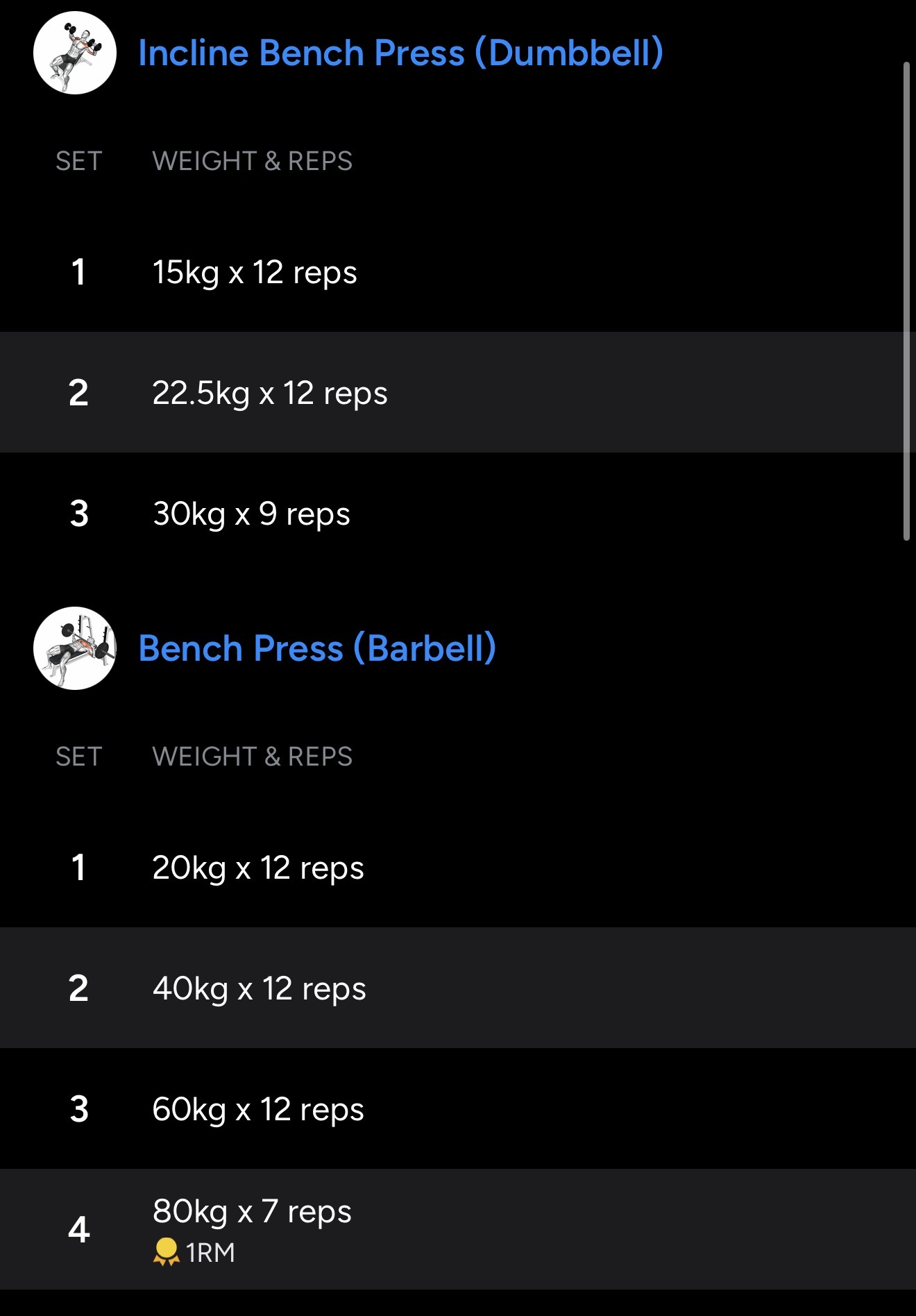The width and height of the screenshot is (916, 1316).
Task: Tap the barbell bench press exercise thumbnail
Action: (75, 648)
